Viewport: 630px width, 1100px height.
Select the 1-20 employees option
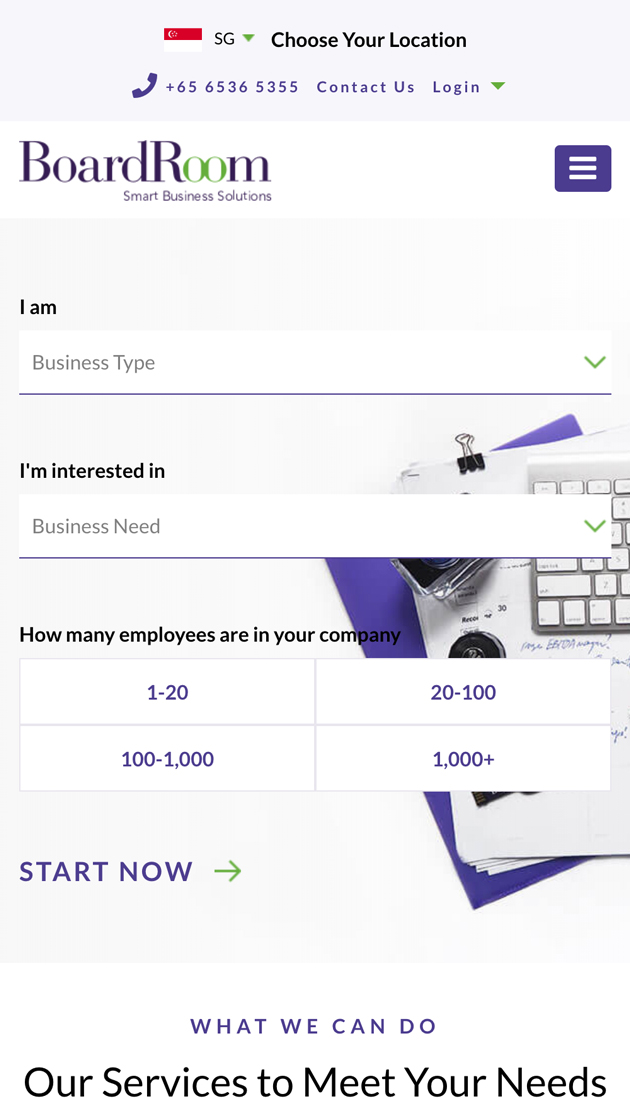click(x=167, y=692)
